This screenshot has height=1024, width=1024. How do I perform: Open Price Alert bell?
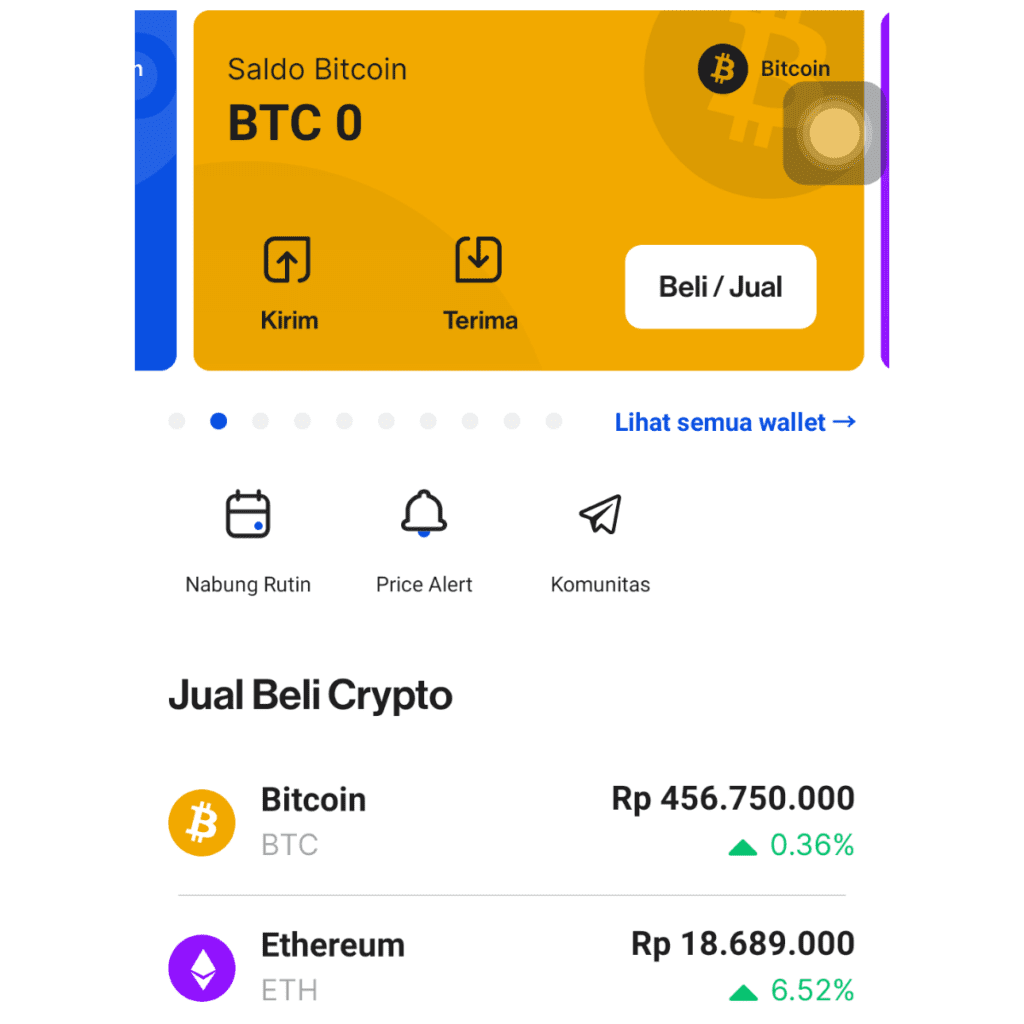click(424, 541)
